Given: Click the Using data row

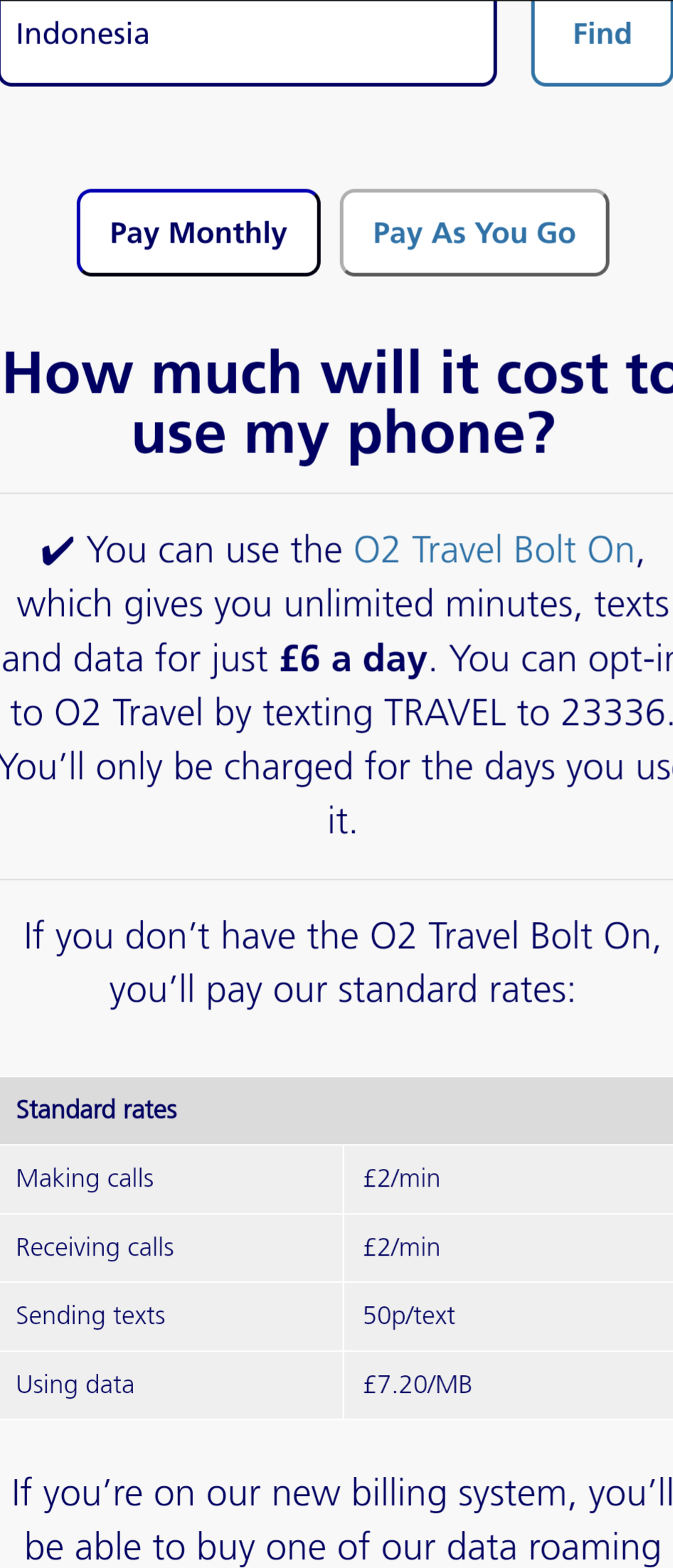Looking at the screenshot, I should click(x=75, y=1384).
